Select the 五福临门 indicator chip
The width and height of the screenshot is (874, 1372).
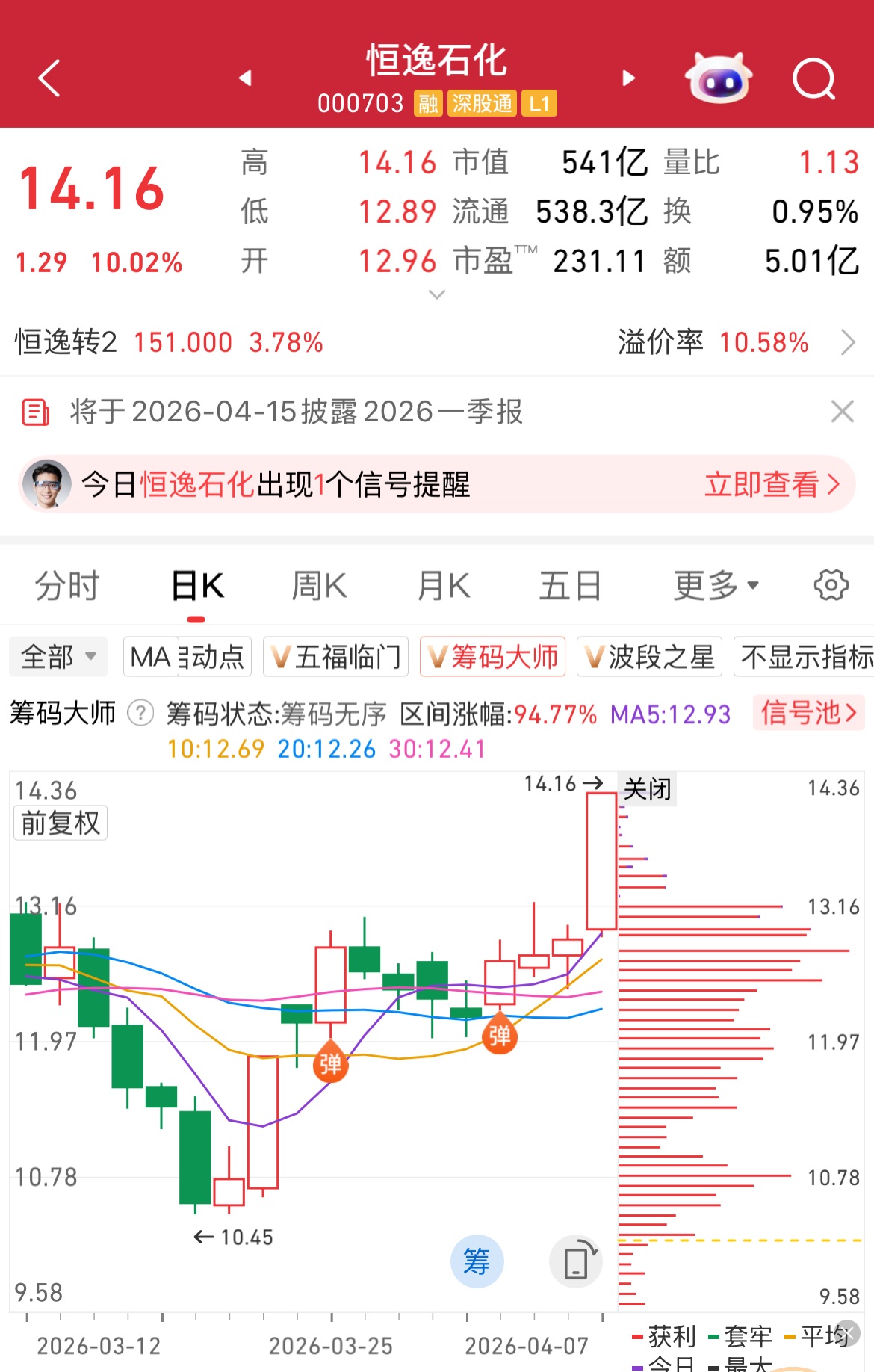click(x=336, y=657)
